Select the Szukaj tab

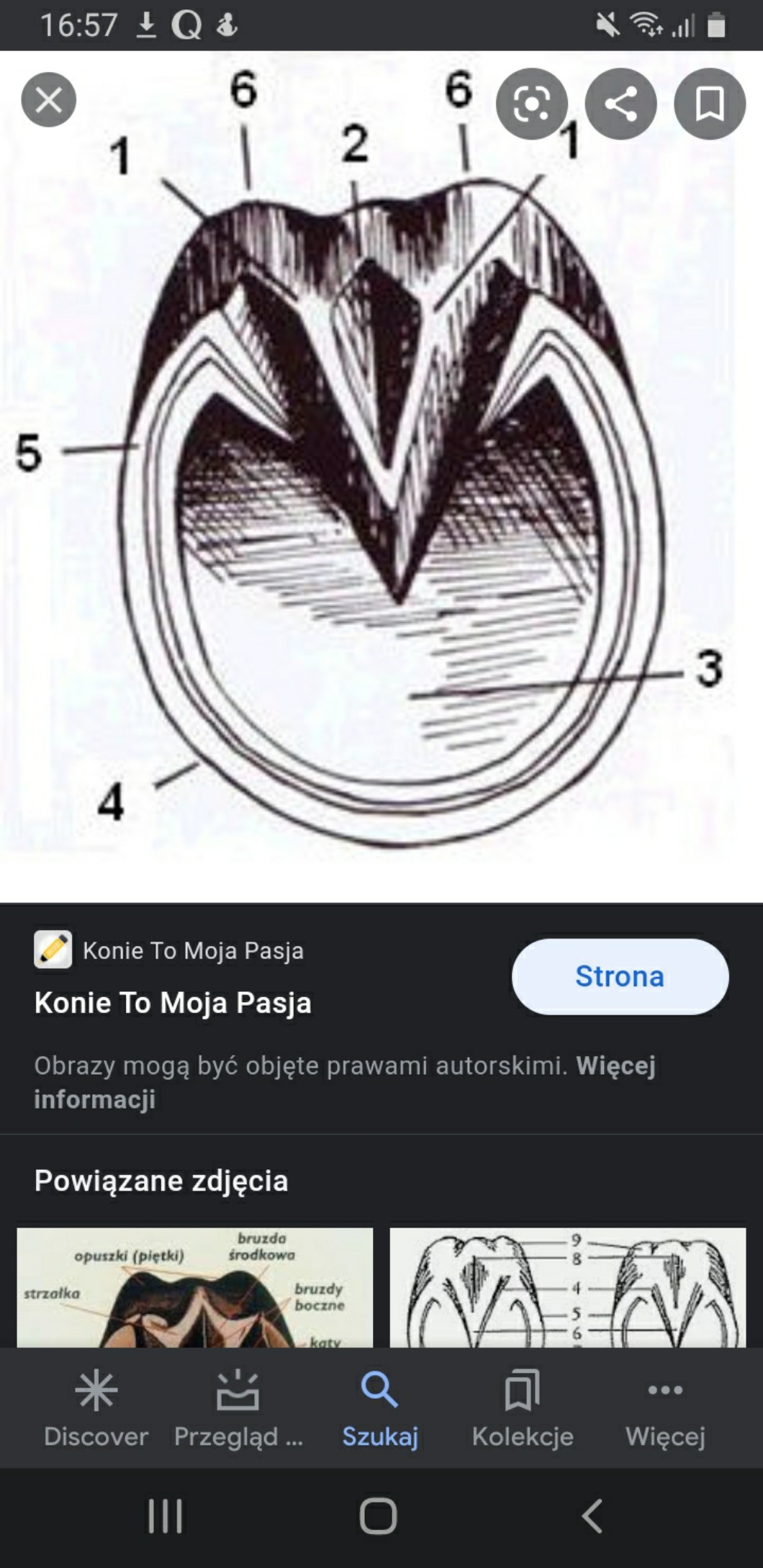click(380, 1408)
